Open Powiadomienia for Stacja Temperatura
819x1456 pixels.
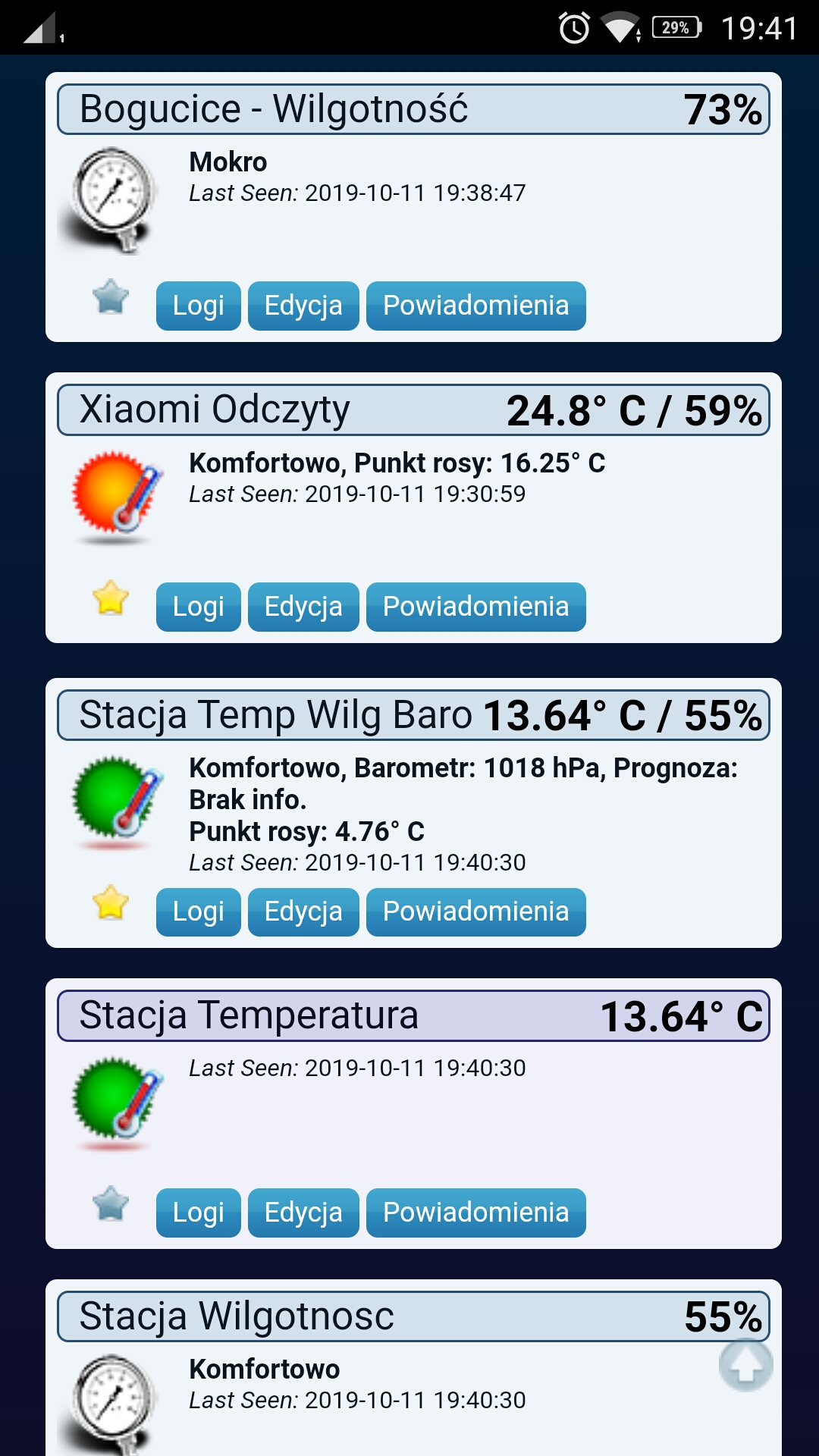(475, 1213)
